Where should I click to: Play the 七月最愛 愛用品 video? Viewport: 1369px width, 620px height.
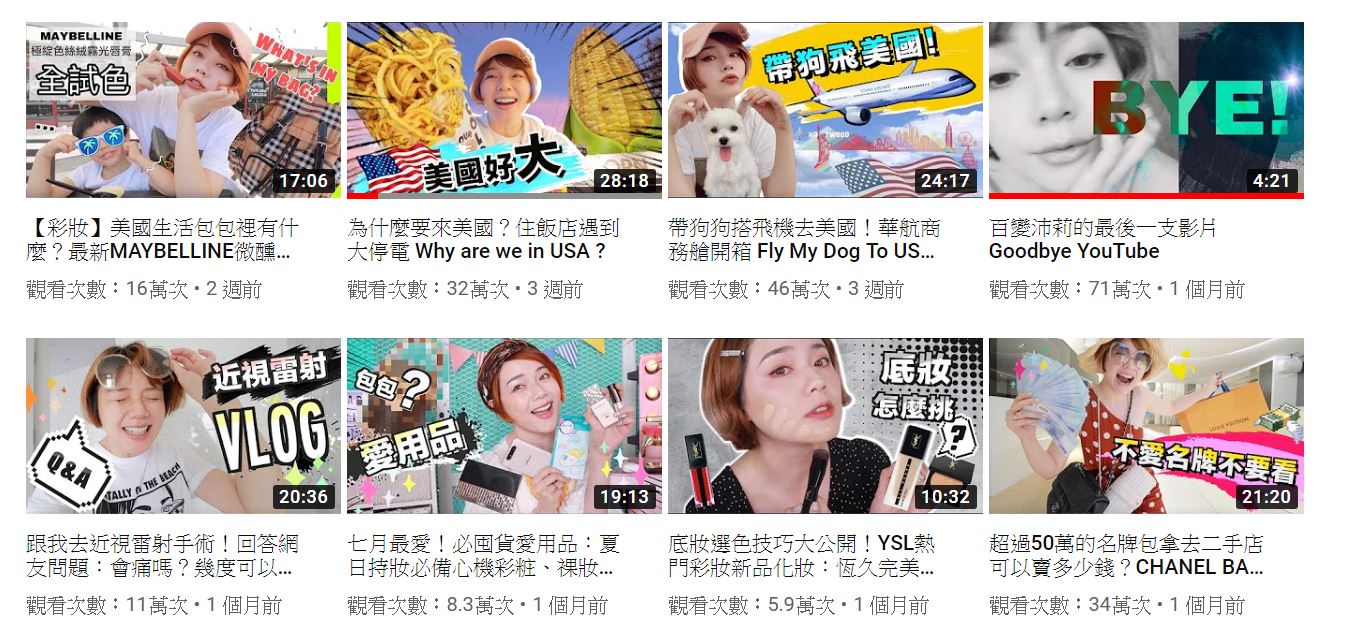tap(504, 425)
